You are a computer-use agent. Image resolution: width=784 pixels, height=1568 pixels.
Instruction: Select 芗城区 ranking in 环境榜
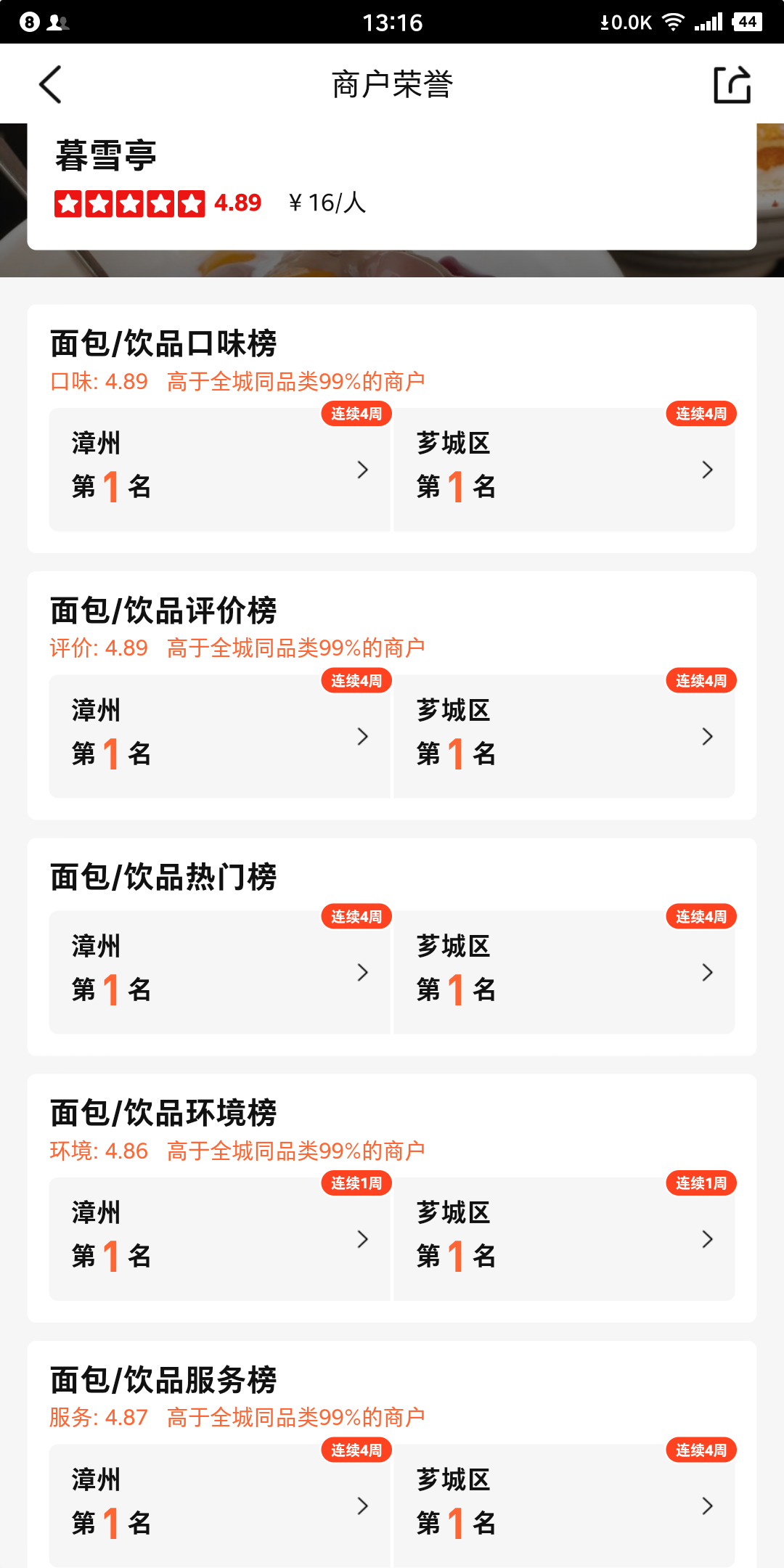tap(564, 1239)
